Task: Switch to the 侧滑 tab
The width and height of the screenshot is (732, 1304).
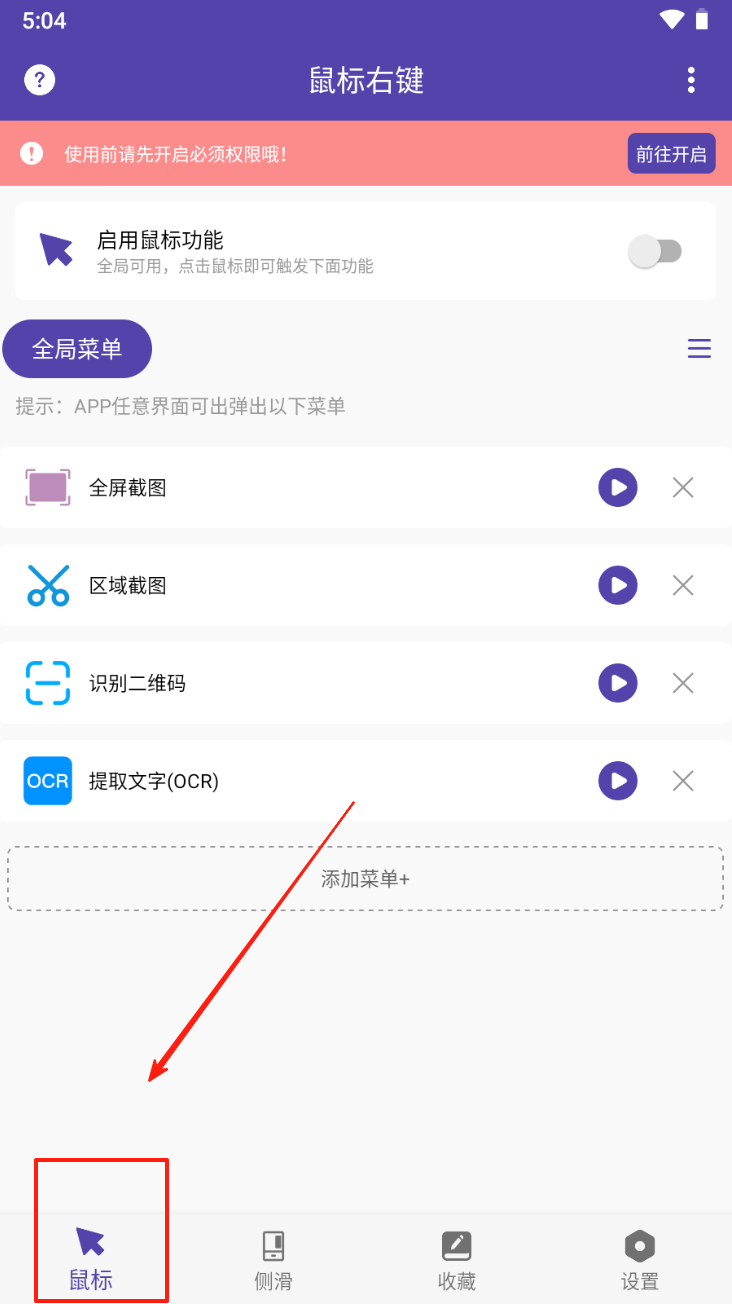Action: pos(273,1258)
